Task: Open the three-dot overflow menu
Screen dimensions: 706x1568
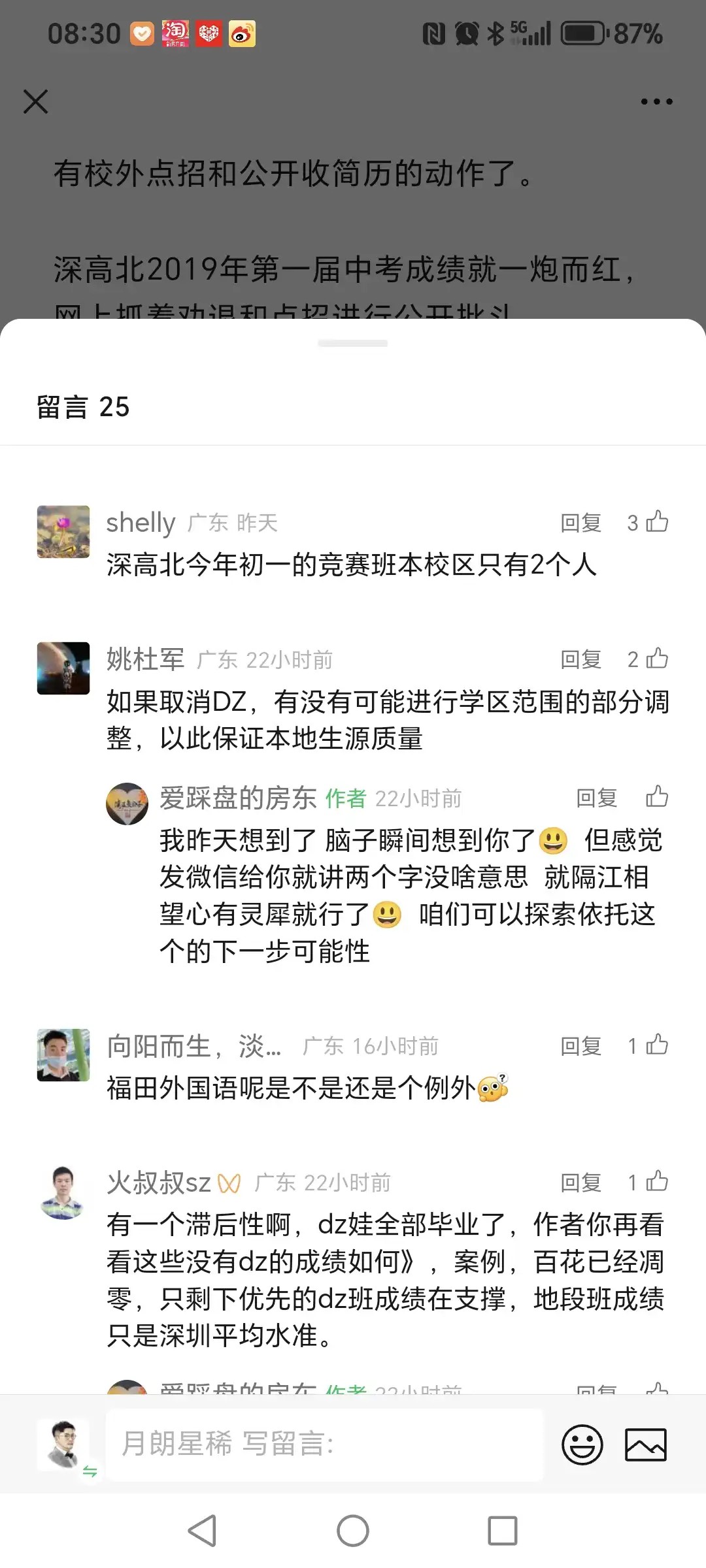Action: 656,102
